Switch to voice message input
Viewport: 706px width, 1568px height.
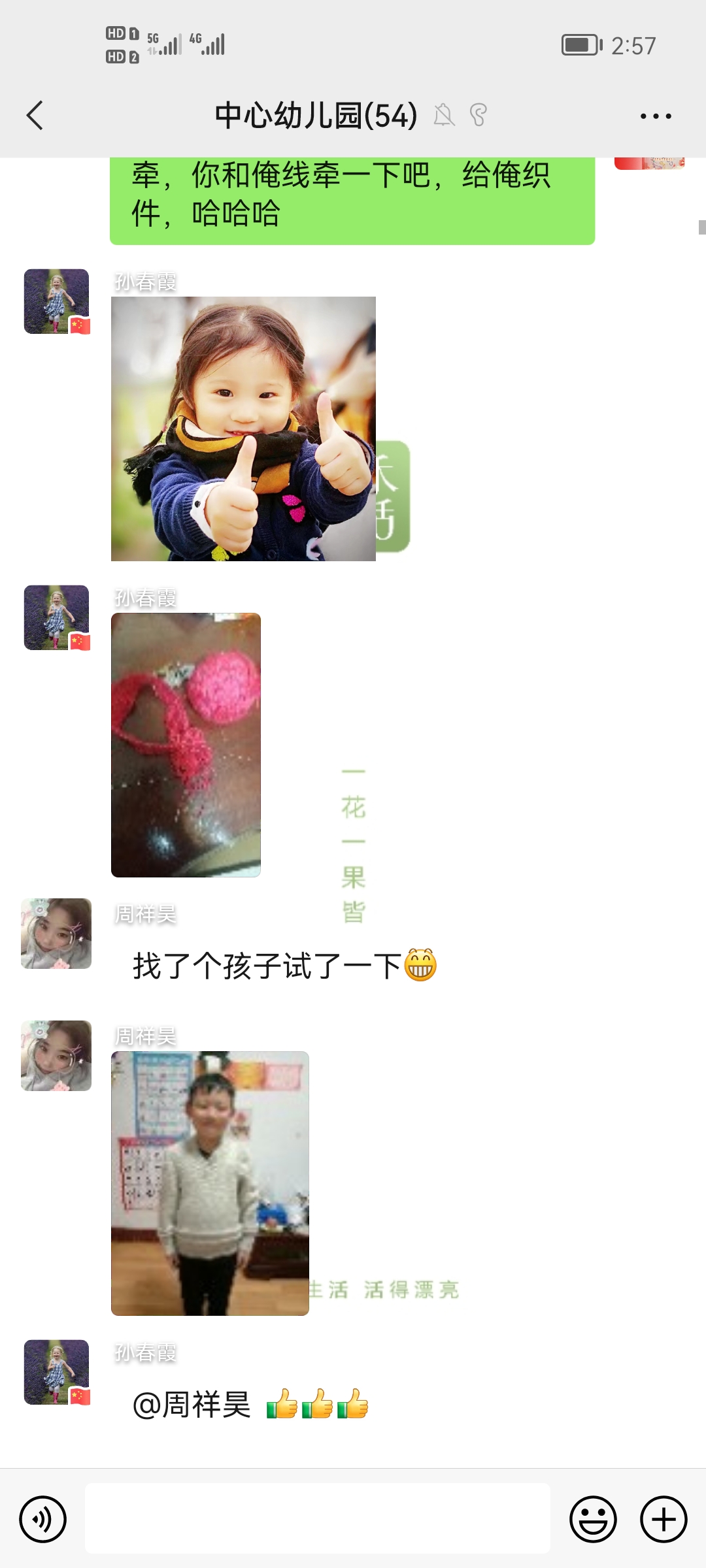pos(43,1519)
